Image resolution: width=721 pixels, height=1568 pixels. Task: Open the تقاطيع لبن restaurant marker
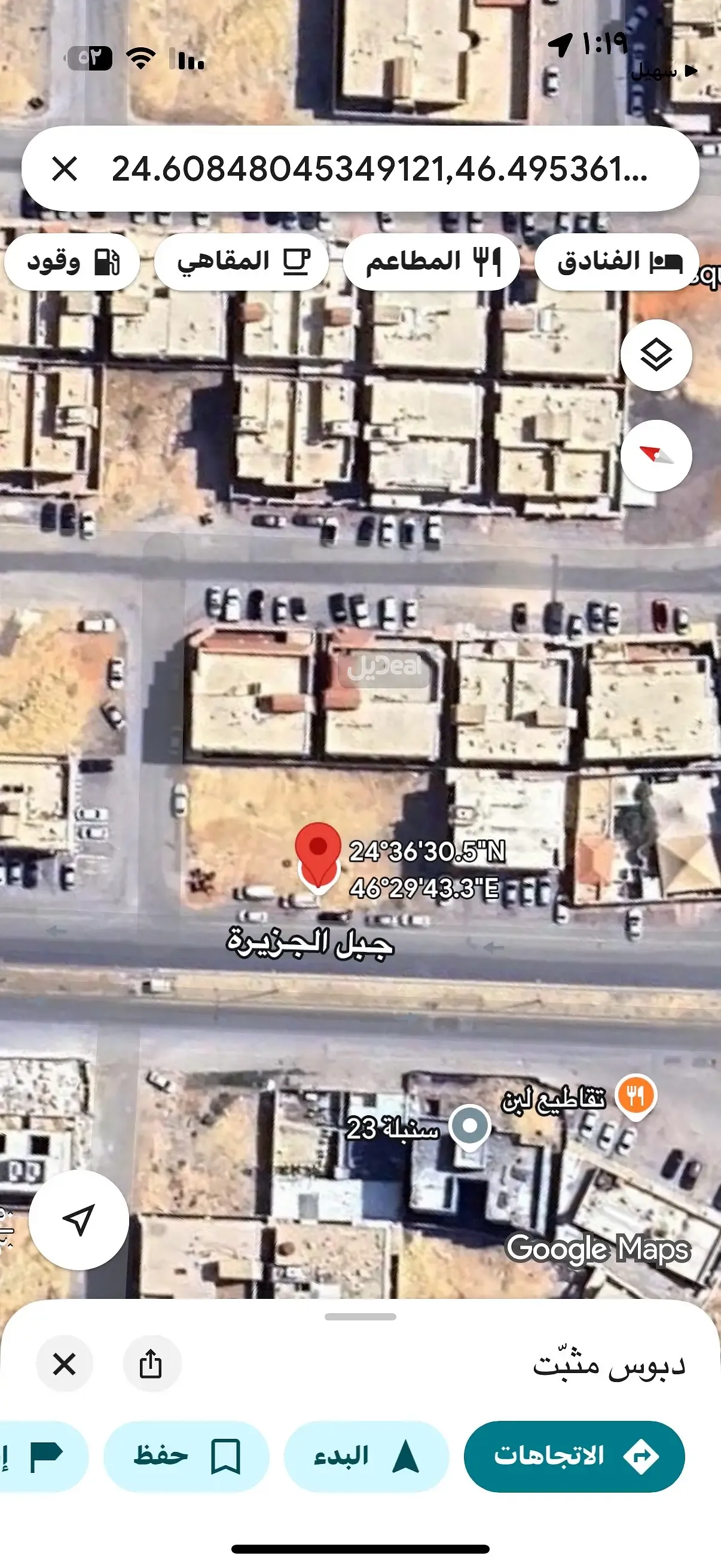(636, 1096)
